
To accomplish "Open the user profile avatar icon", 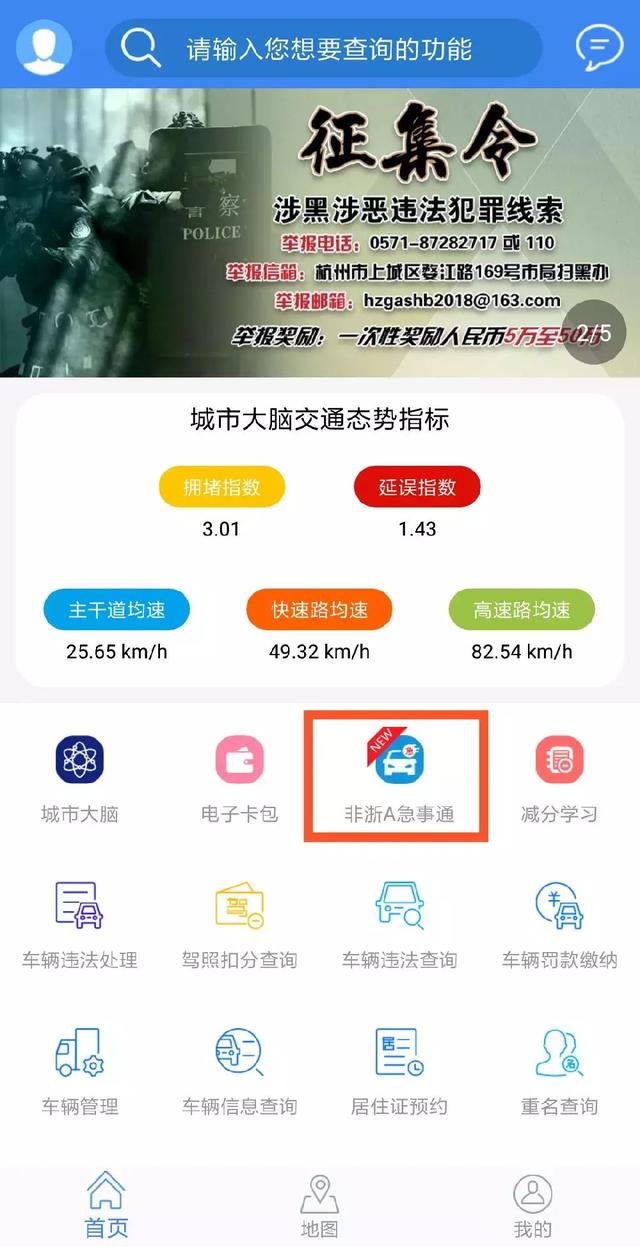I will click(x=45, y=46).
